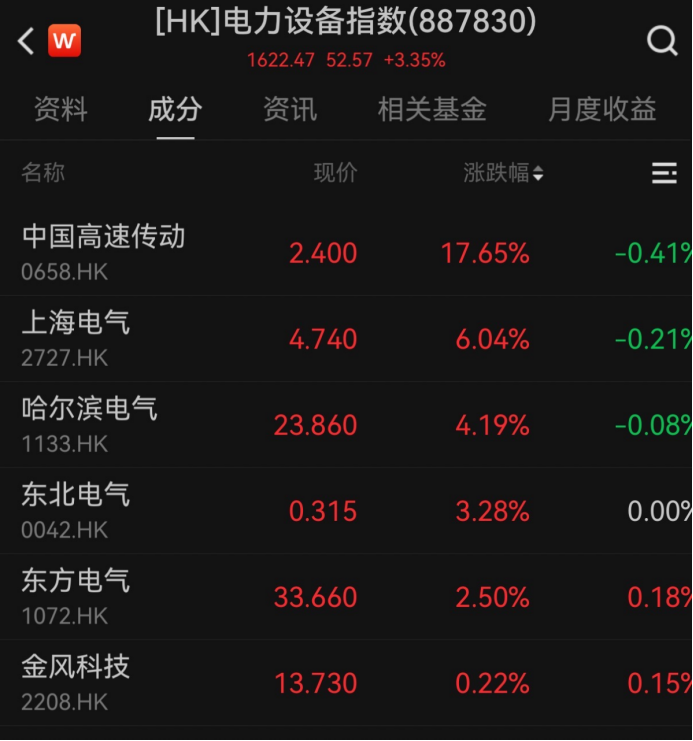Switch to the 资讯 tab

(x=290, y=109)
